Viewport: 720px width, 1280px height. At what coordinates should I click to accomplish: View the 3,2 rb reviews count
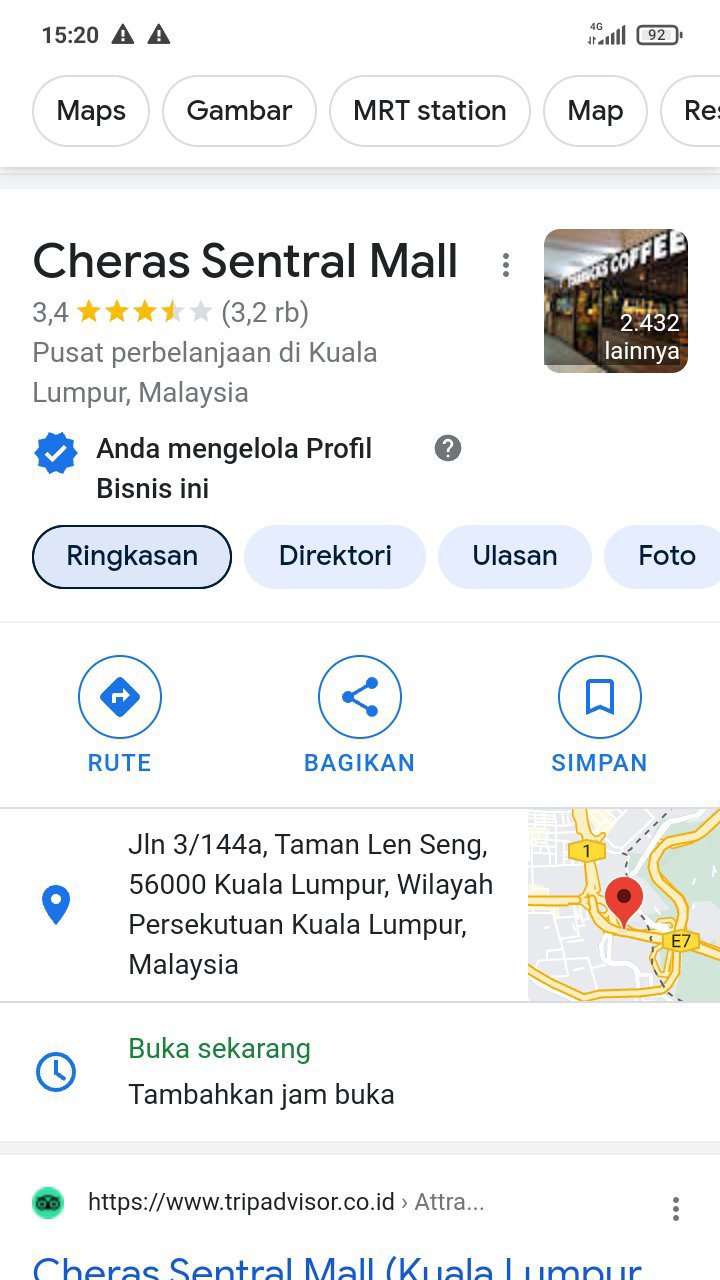coord(265,313)
